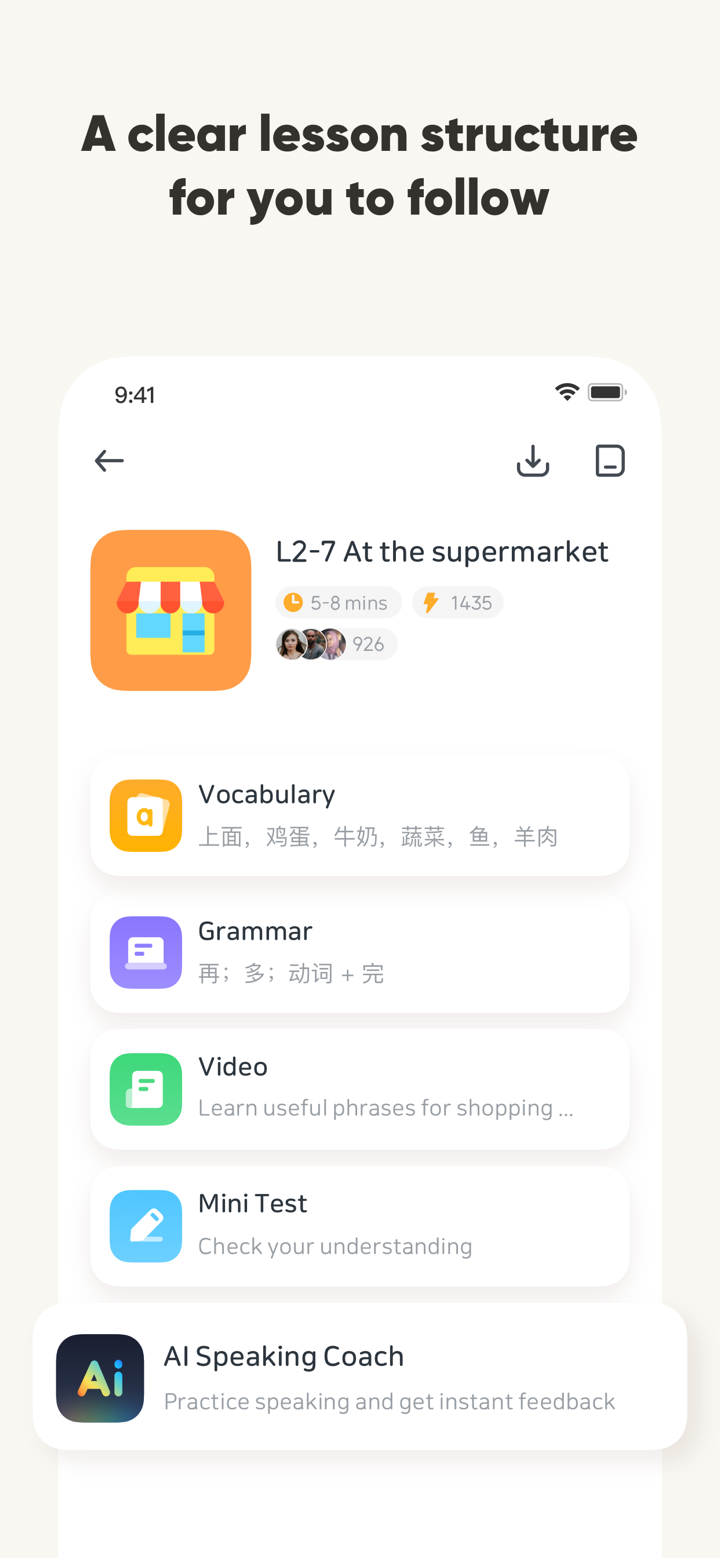Tap the 1435 energy badge
Screen dimensions: 720x1558
tap(457, 602)
